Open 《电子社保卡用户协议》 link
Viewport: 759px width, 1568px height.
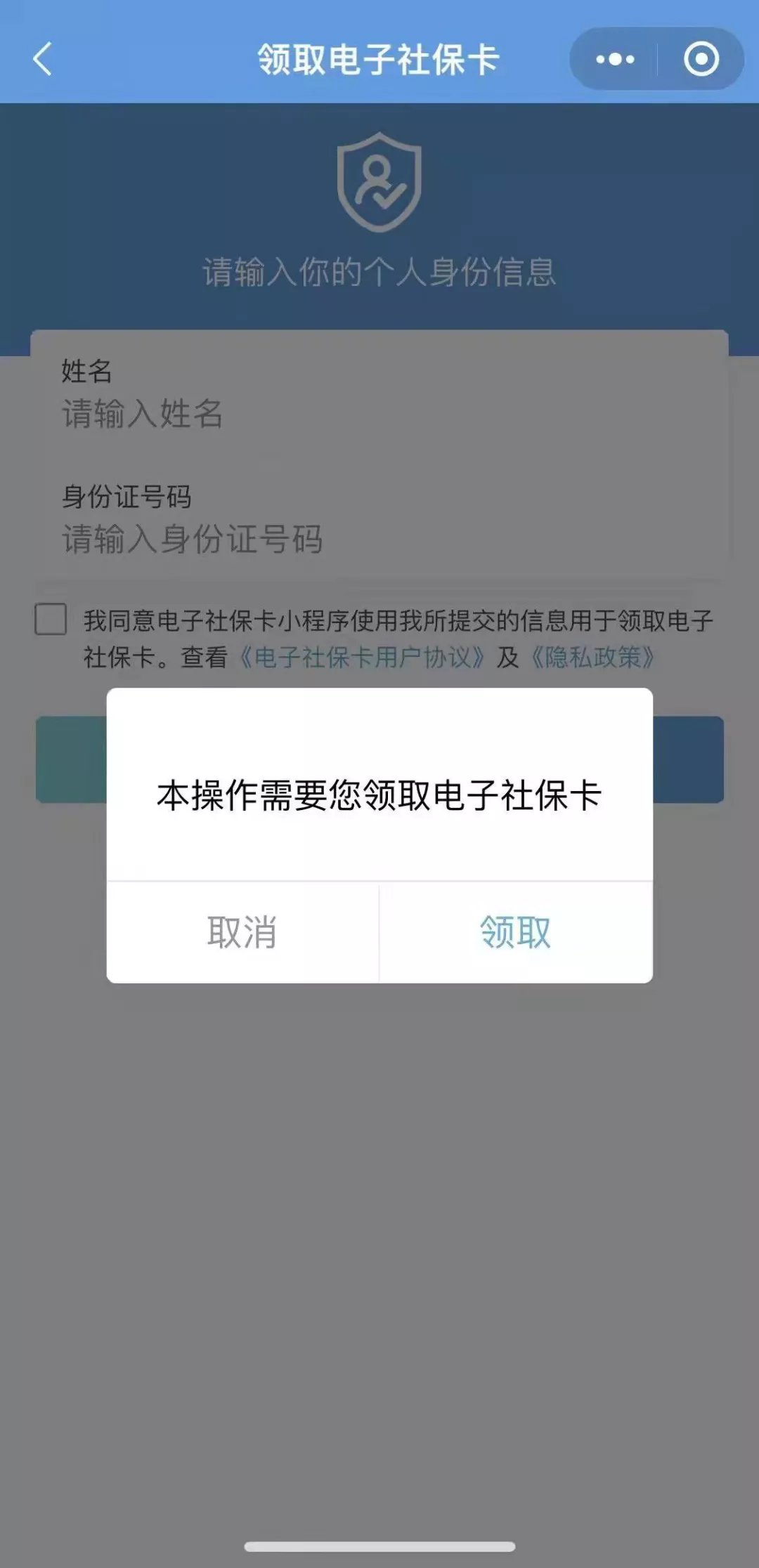pos(362,658)
